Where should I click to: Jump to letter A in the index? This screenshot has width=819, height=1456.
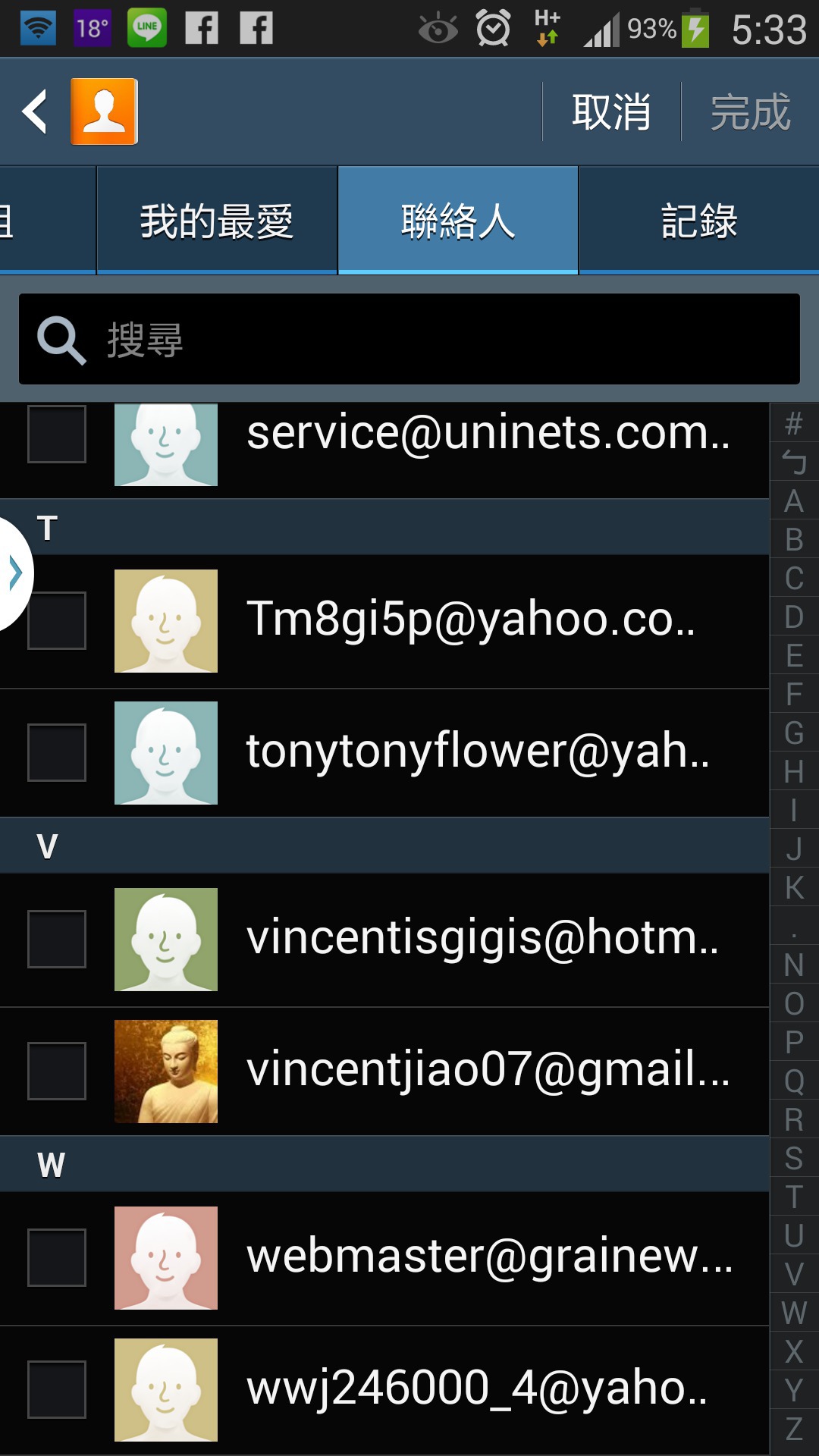794,501
